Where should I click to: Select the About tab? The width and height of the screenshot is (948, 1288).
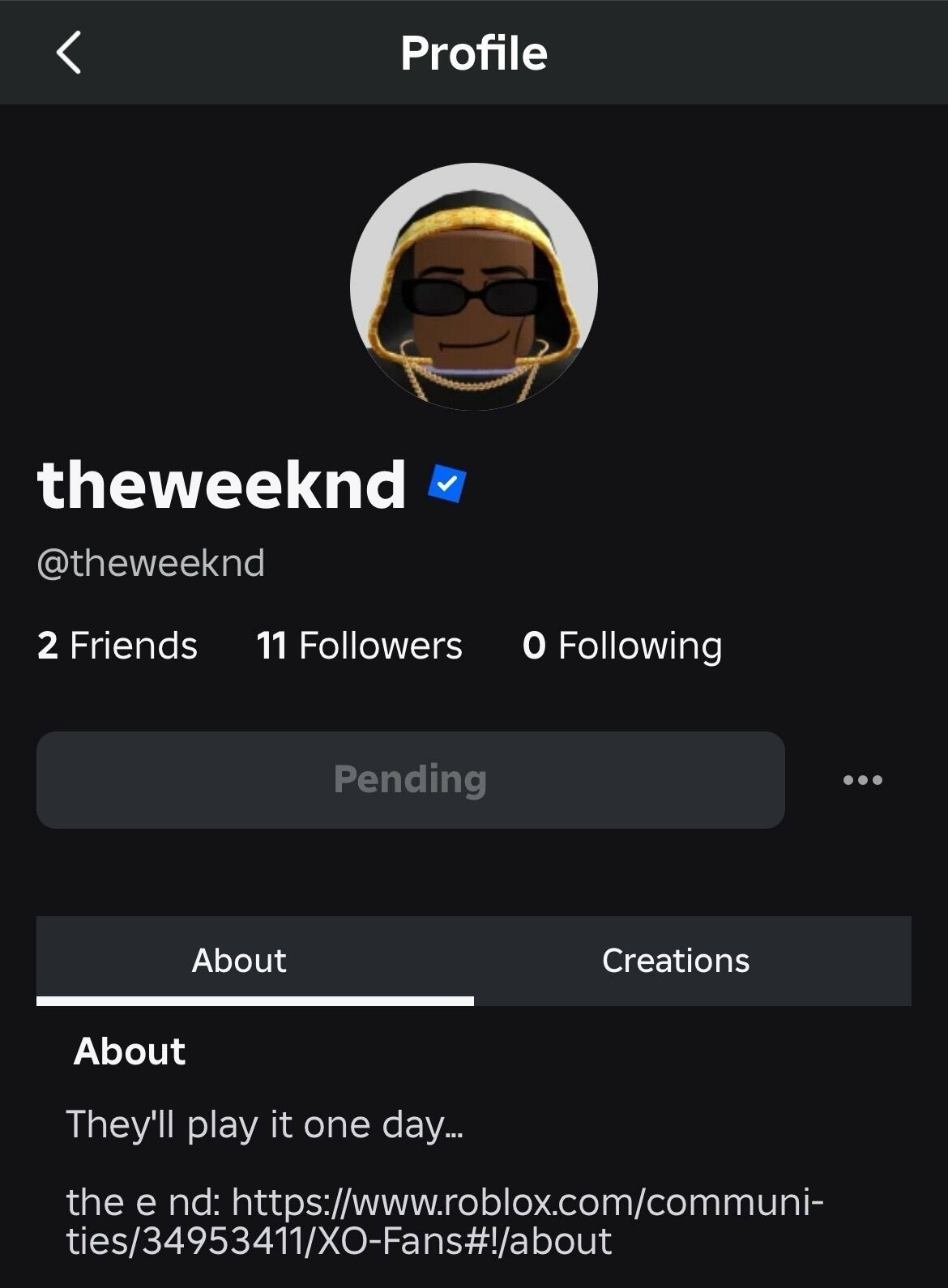pyautogui.click(x=239, y=961)
